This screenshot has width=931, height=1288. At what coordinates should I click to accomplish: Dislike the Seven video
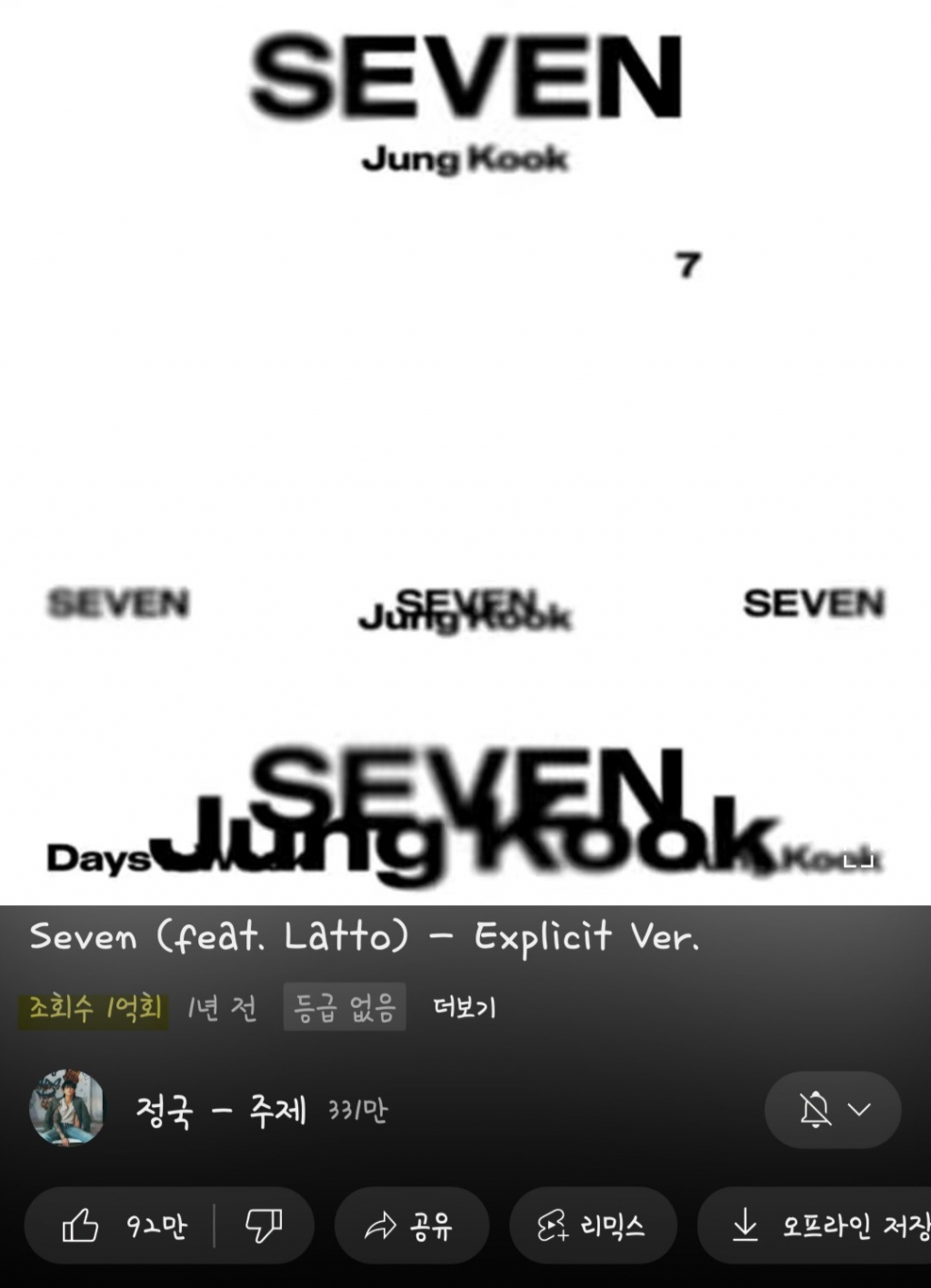(264, 1226)
